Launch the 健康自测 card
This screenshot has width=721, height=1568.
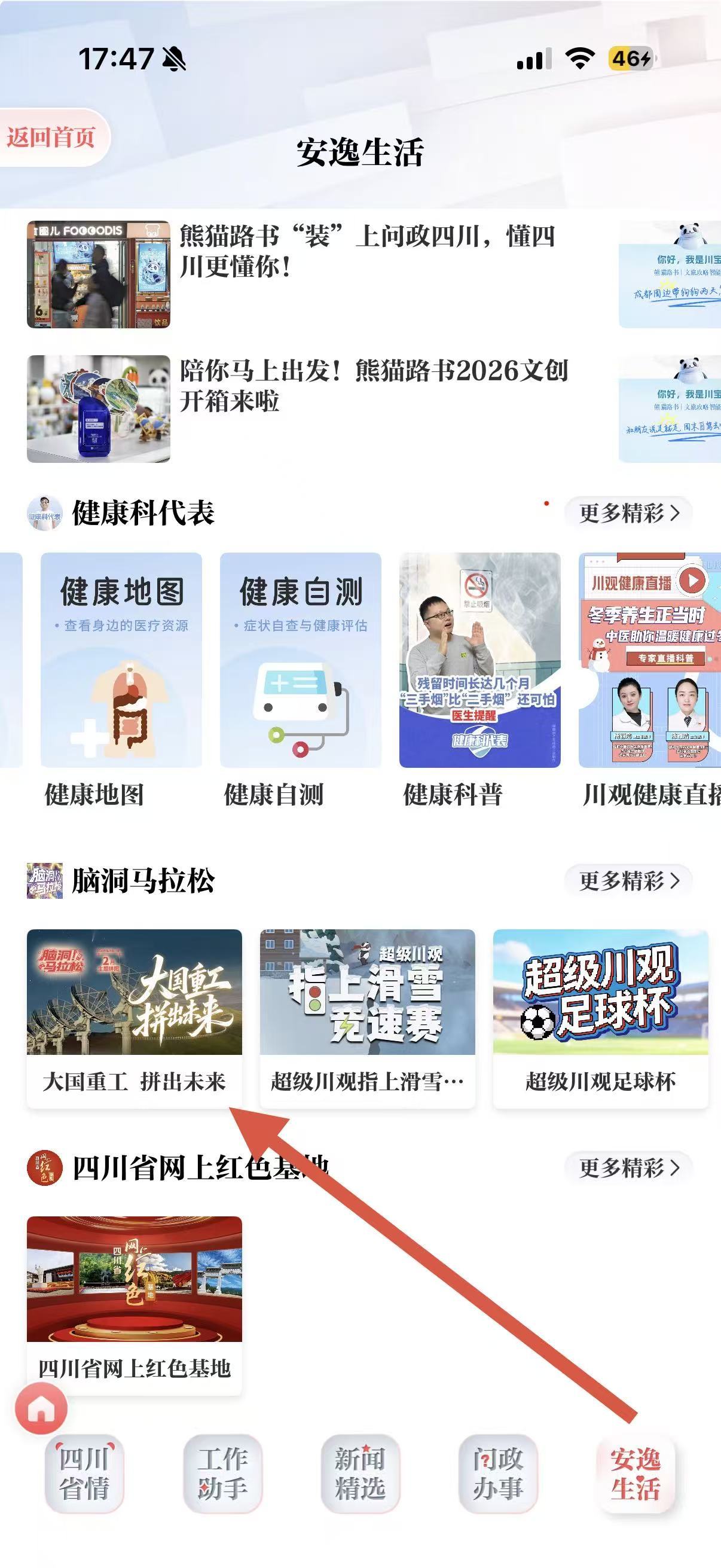coord(301,660)
